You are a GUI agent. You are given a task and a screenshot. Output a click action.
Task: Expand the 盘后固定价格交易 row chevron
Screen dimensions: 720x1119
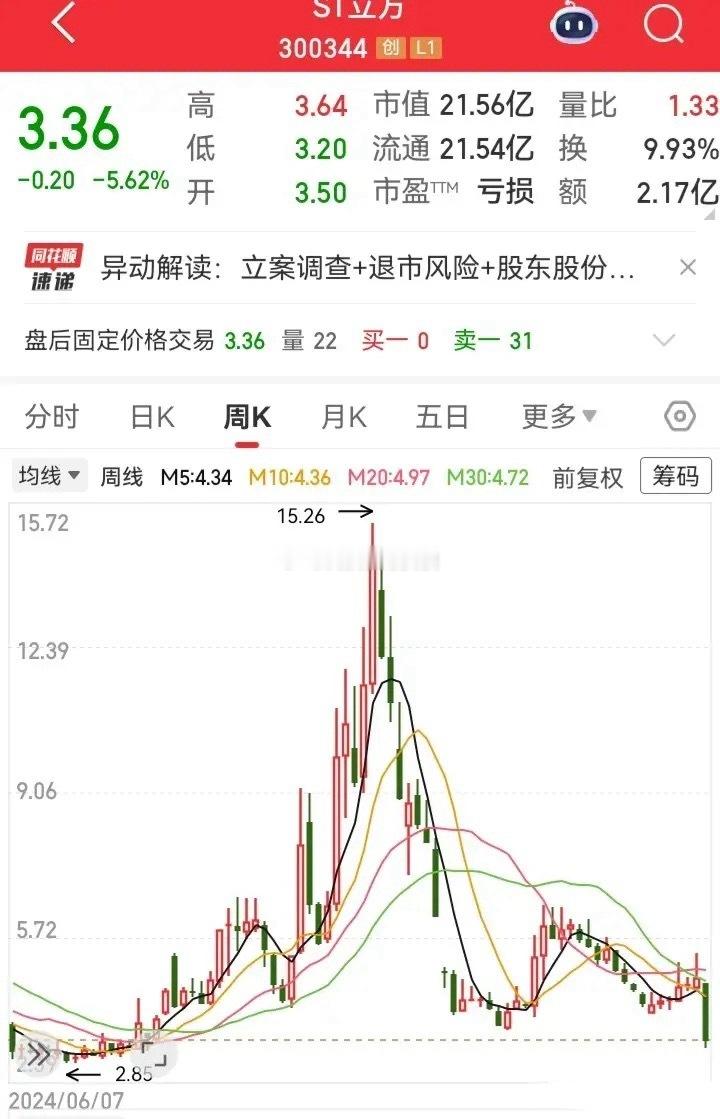662,340
